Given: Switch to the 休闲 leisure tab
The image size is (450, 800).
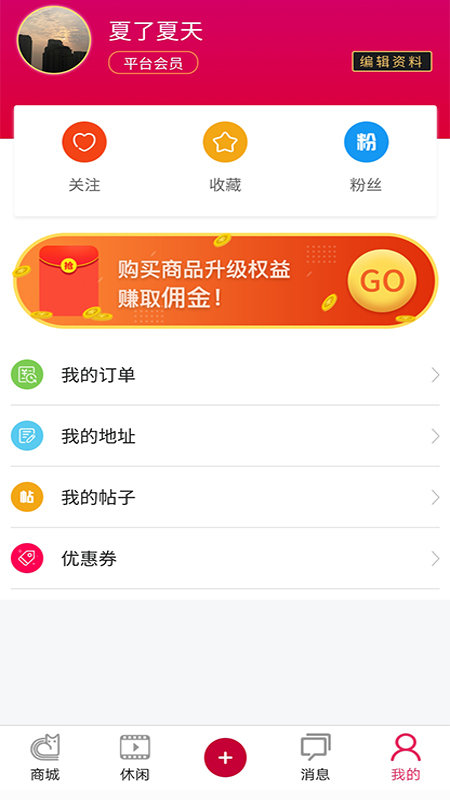Looking at the screenshot, I should point(135,758).
